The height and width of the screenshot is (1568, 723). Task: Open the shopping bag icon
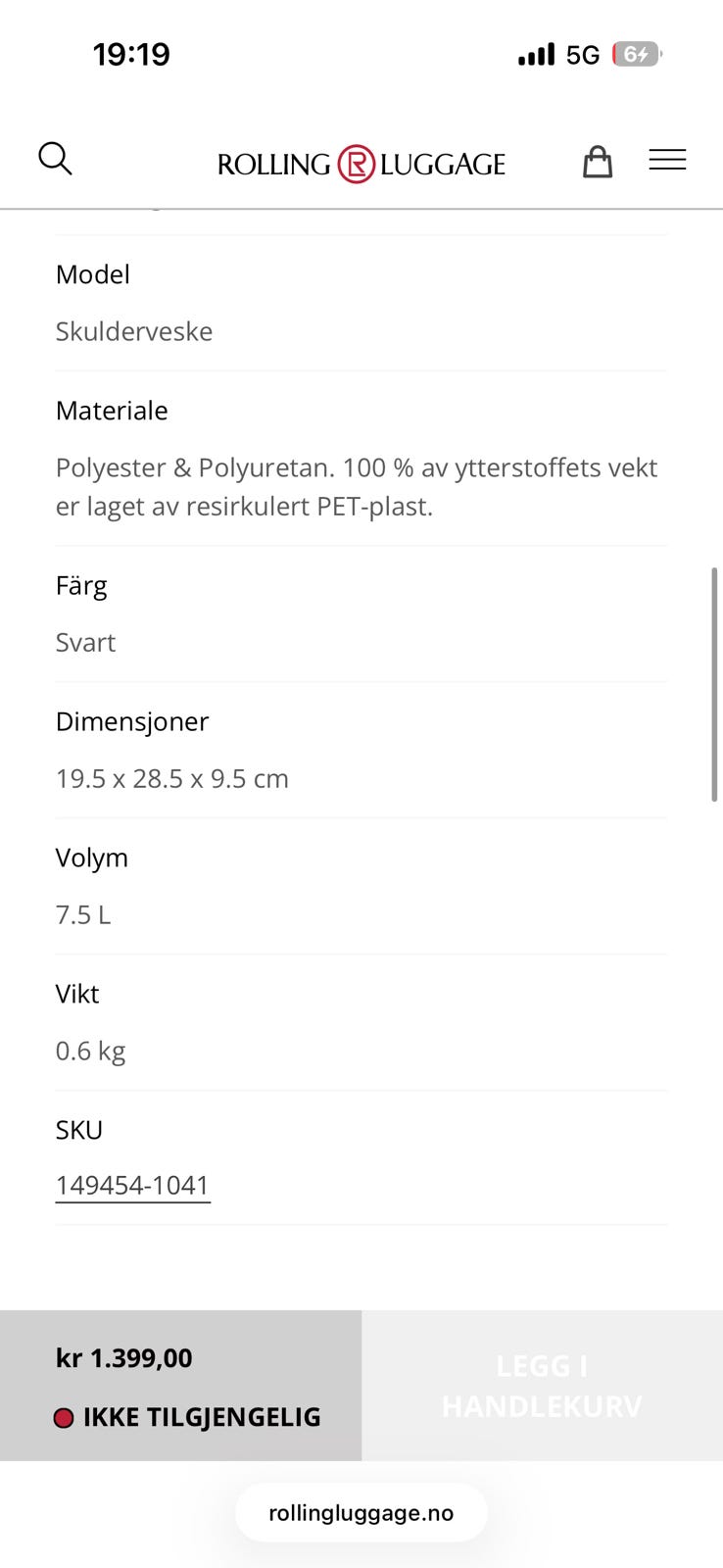pos(598,161)
